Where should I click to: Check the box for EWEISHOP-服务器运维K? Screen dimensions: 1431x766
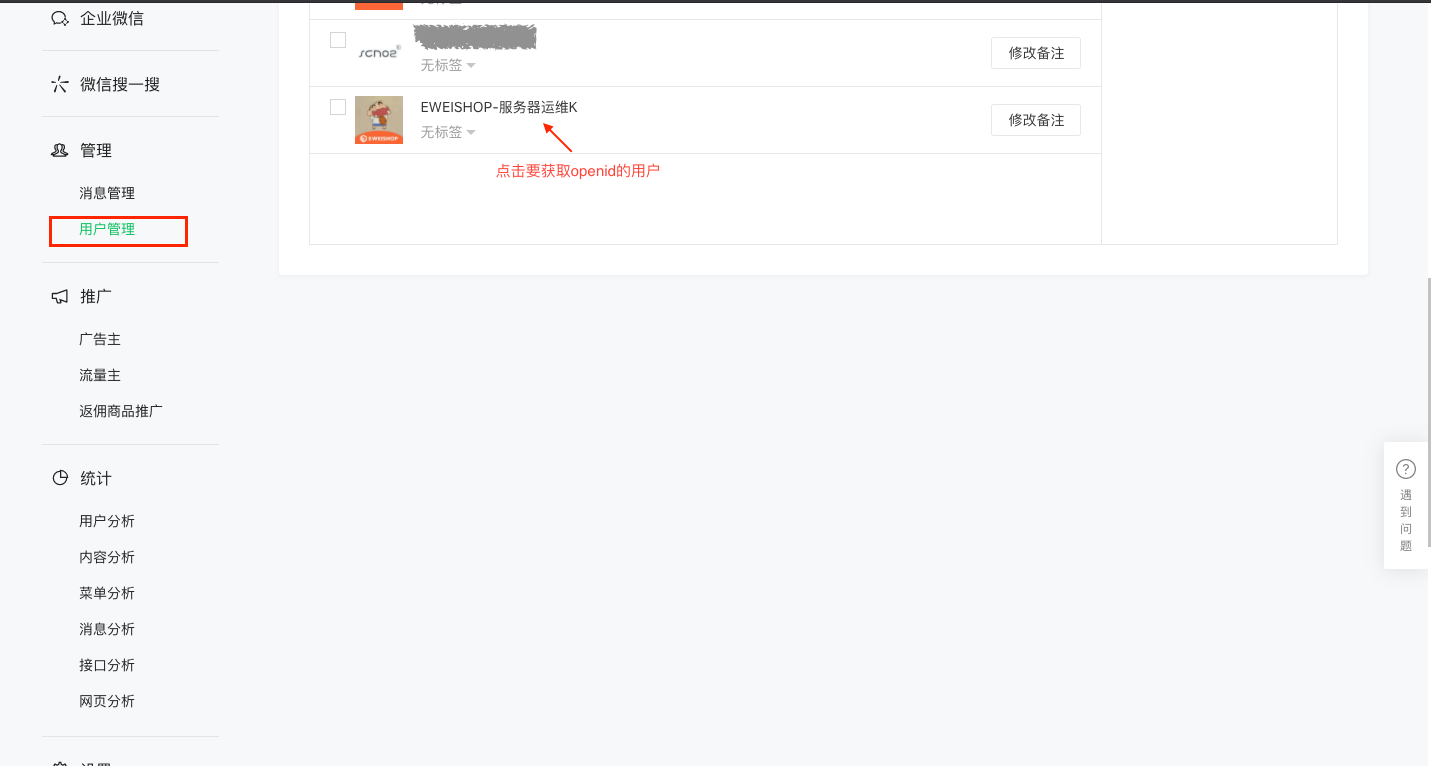(338, 107)
